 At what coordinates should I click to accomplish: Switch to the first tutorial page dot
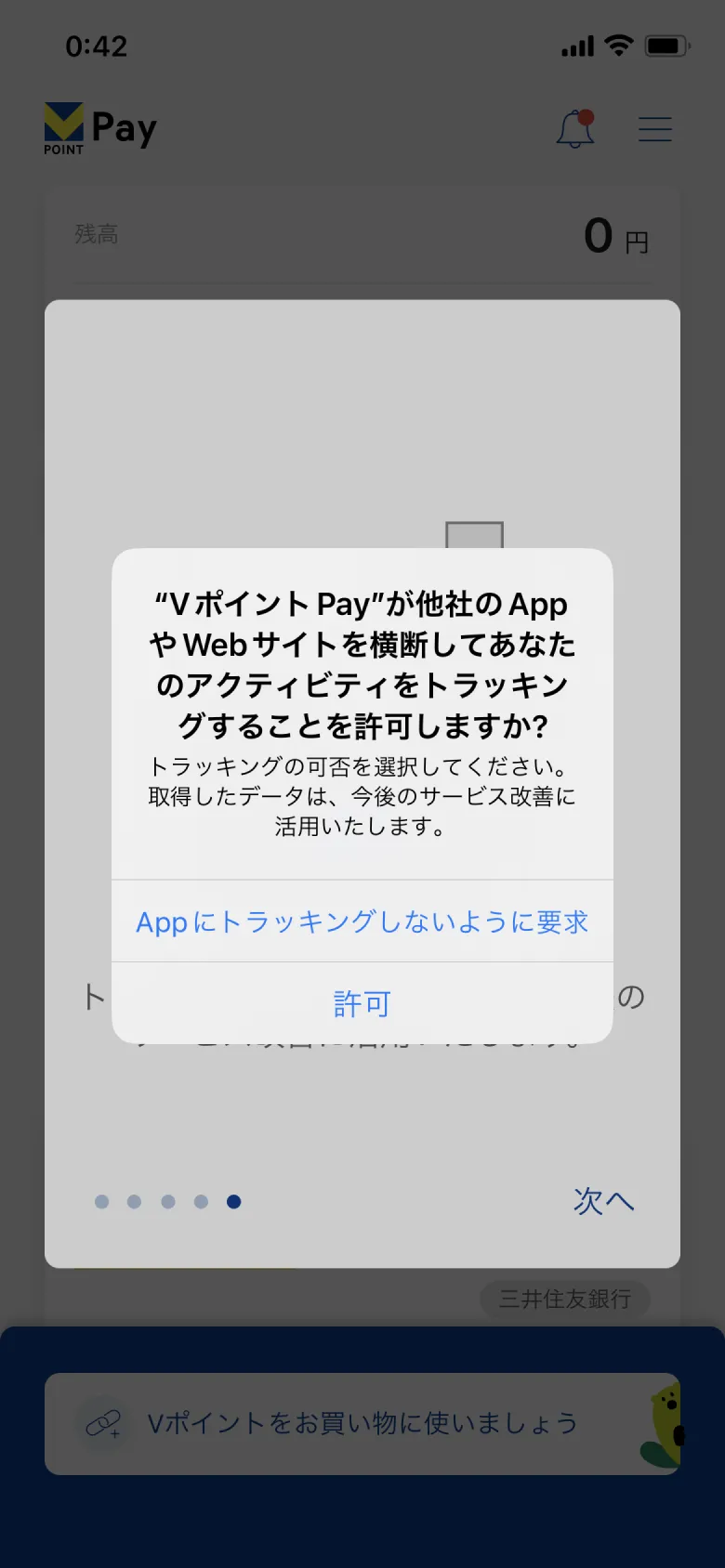click(x=101, y=1201)
